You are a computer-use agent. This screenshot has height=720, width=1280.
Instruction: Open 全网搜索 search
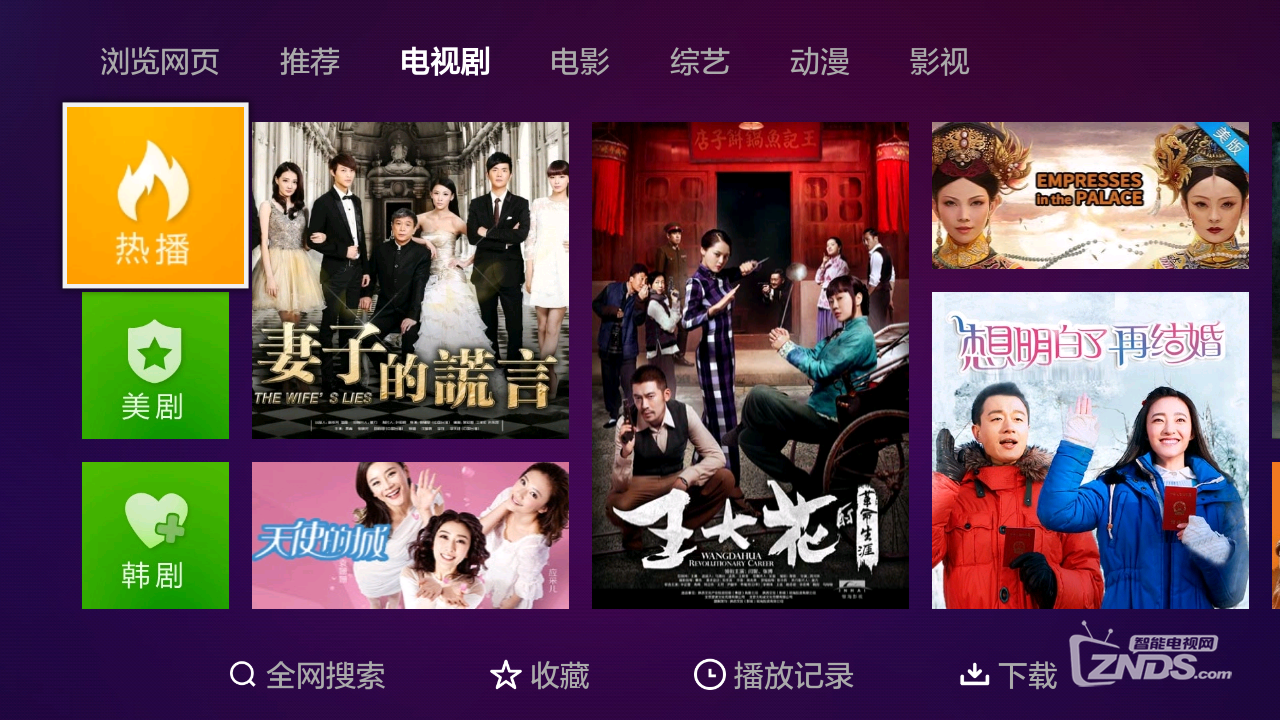[x=307, y=675]
